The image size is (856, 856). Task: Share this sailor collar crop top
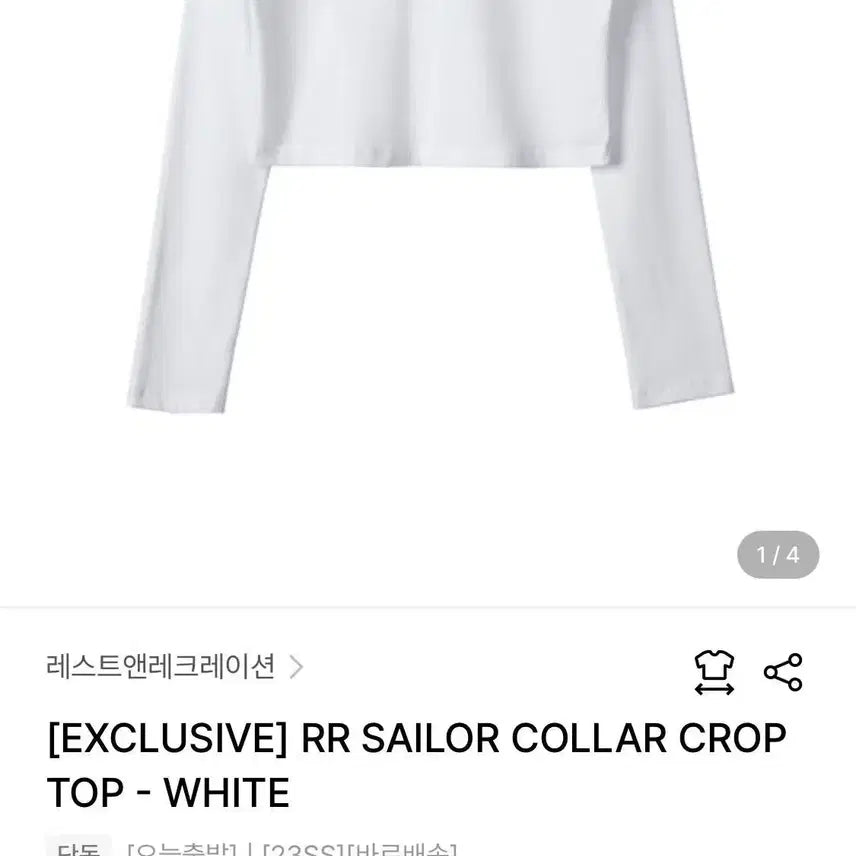tap(782, 671)
